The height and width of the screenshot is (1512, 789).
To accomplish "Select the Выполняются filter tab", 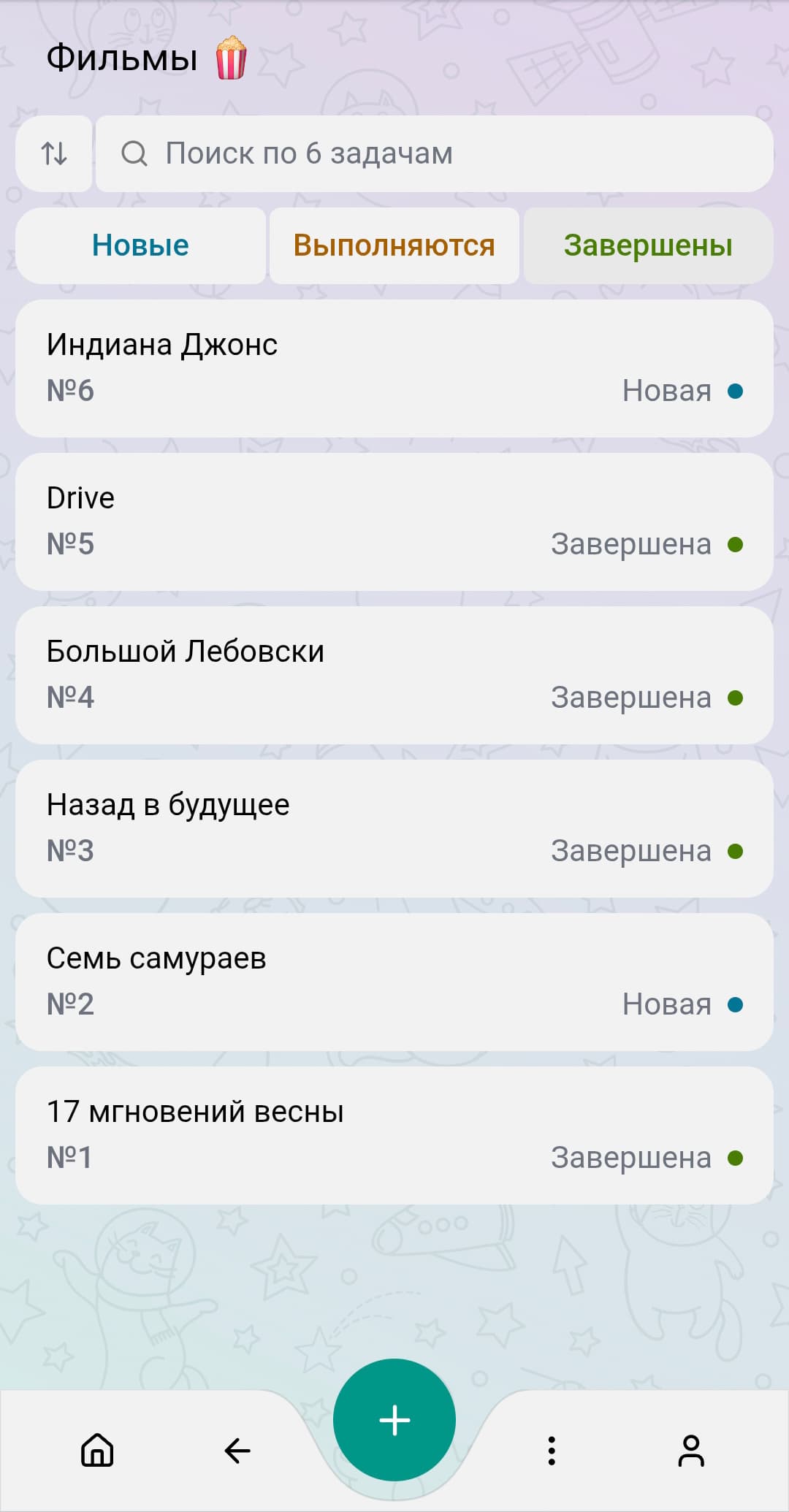I will (394, 245).
